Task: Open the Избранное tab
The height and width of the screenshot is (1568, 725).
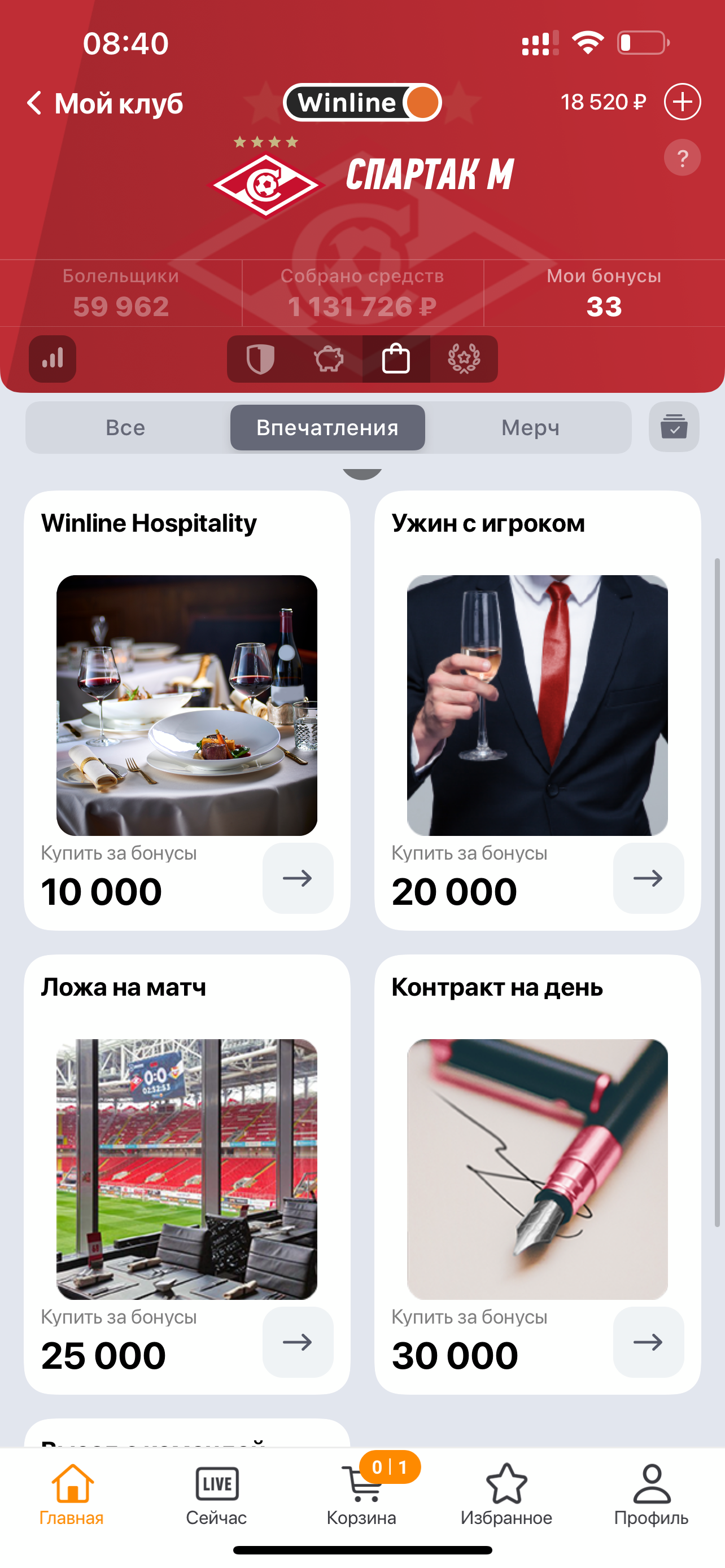Action: click(506, 1496)
